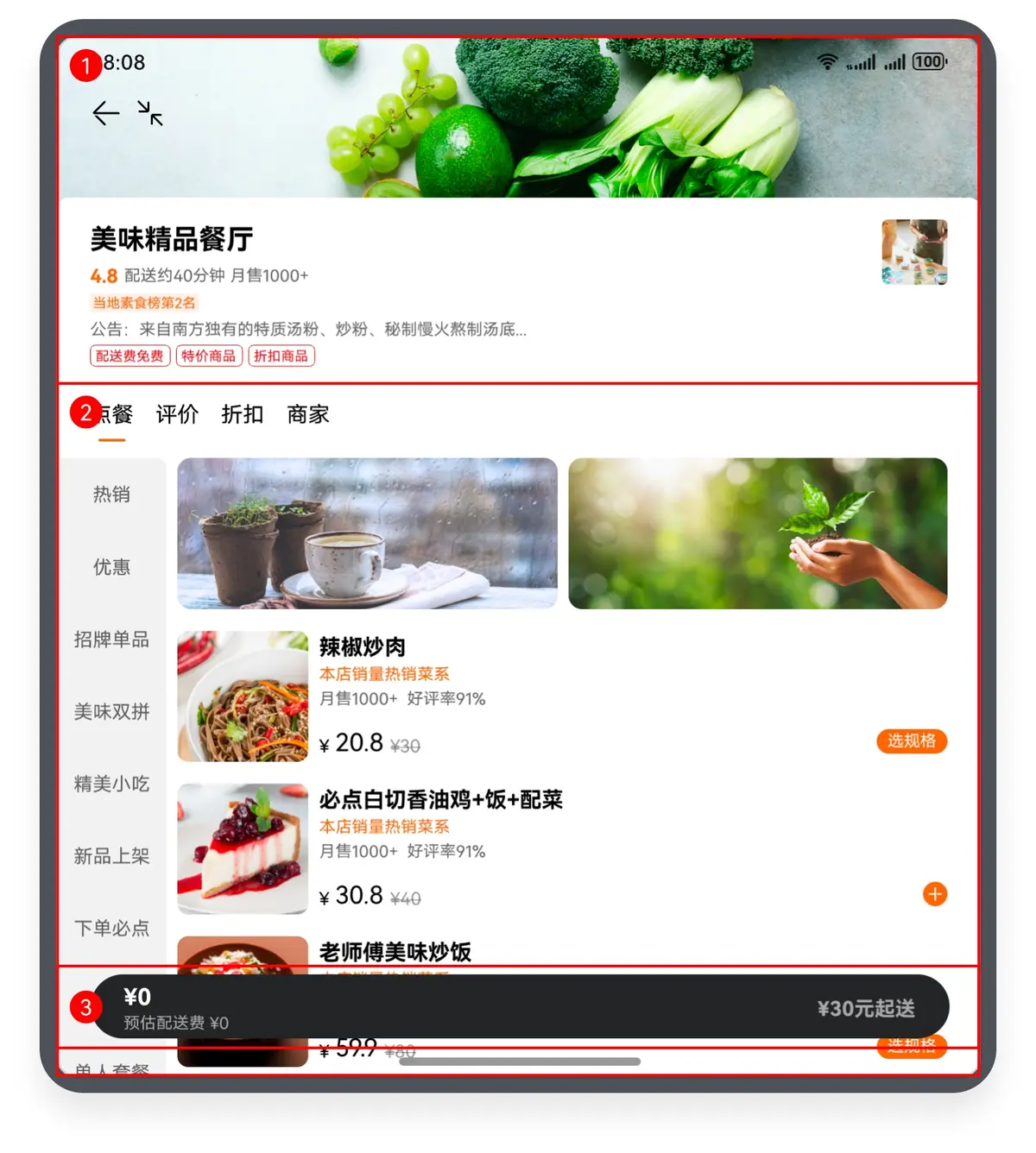This screenshot has width=1036, height=1153.
Task: Jump to the 精美小吃 category
Action: [111, 784]
